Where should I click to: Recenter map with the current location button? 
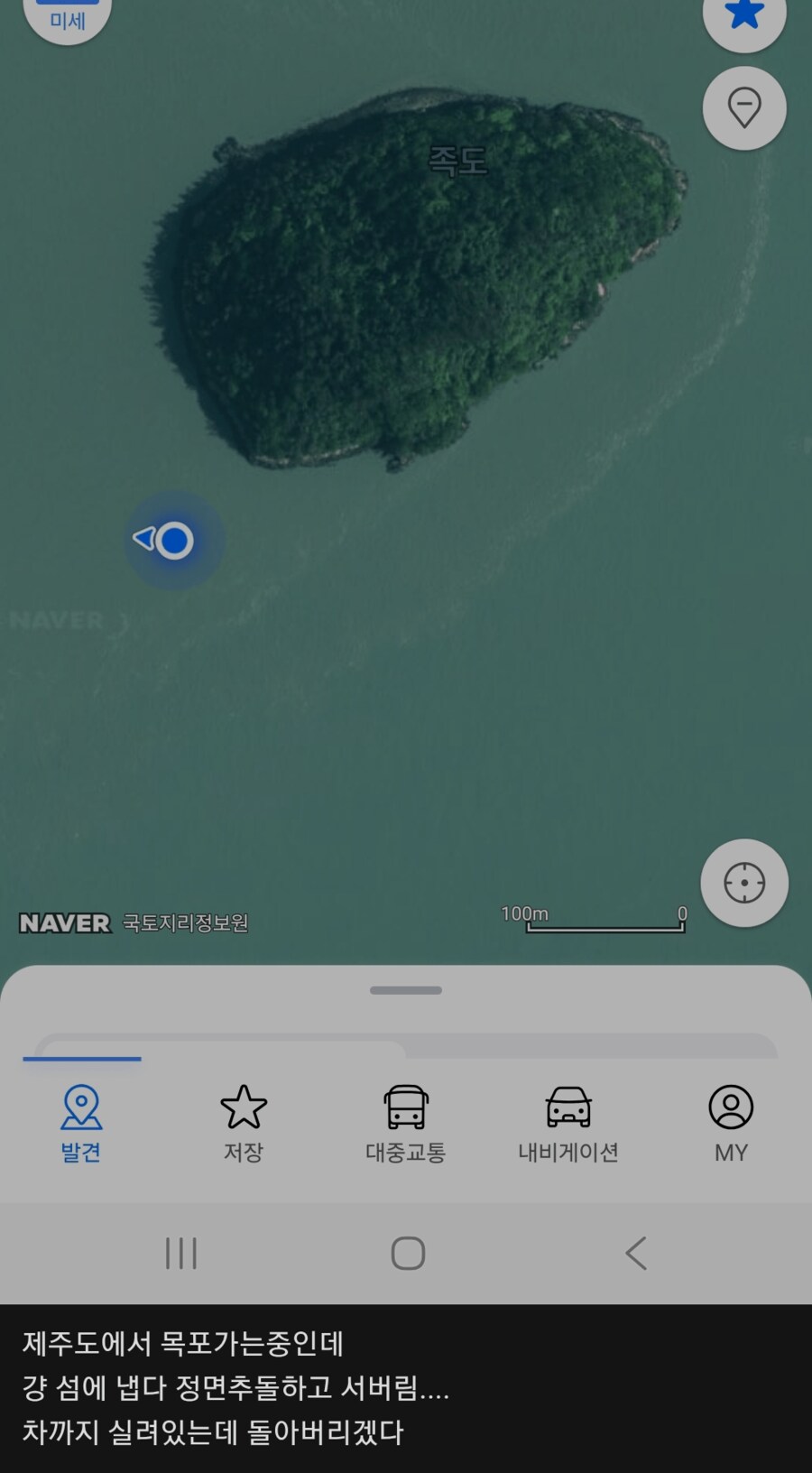pos(744,883)
